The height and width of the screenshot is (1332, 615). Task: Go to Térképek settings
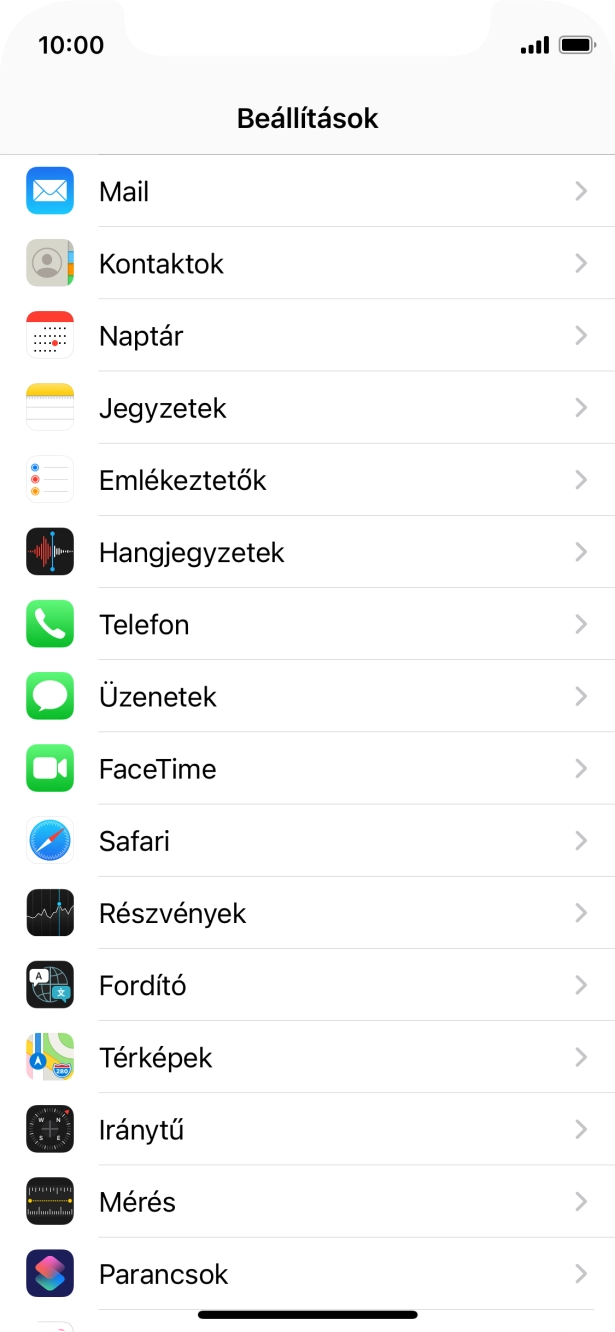[x=307, y=1057]
